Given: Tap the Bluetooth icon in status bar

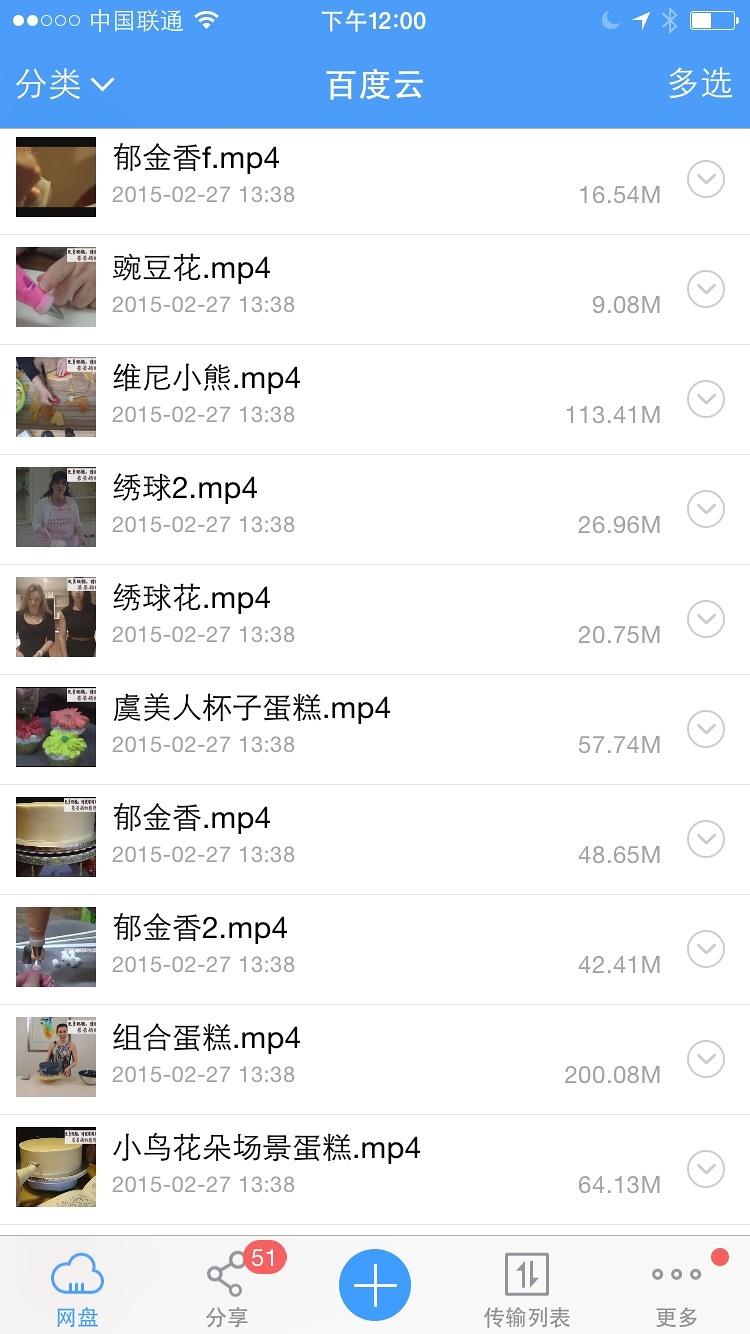Looking at the screenshot, I should pos(671,18).
